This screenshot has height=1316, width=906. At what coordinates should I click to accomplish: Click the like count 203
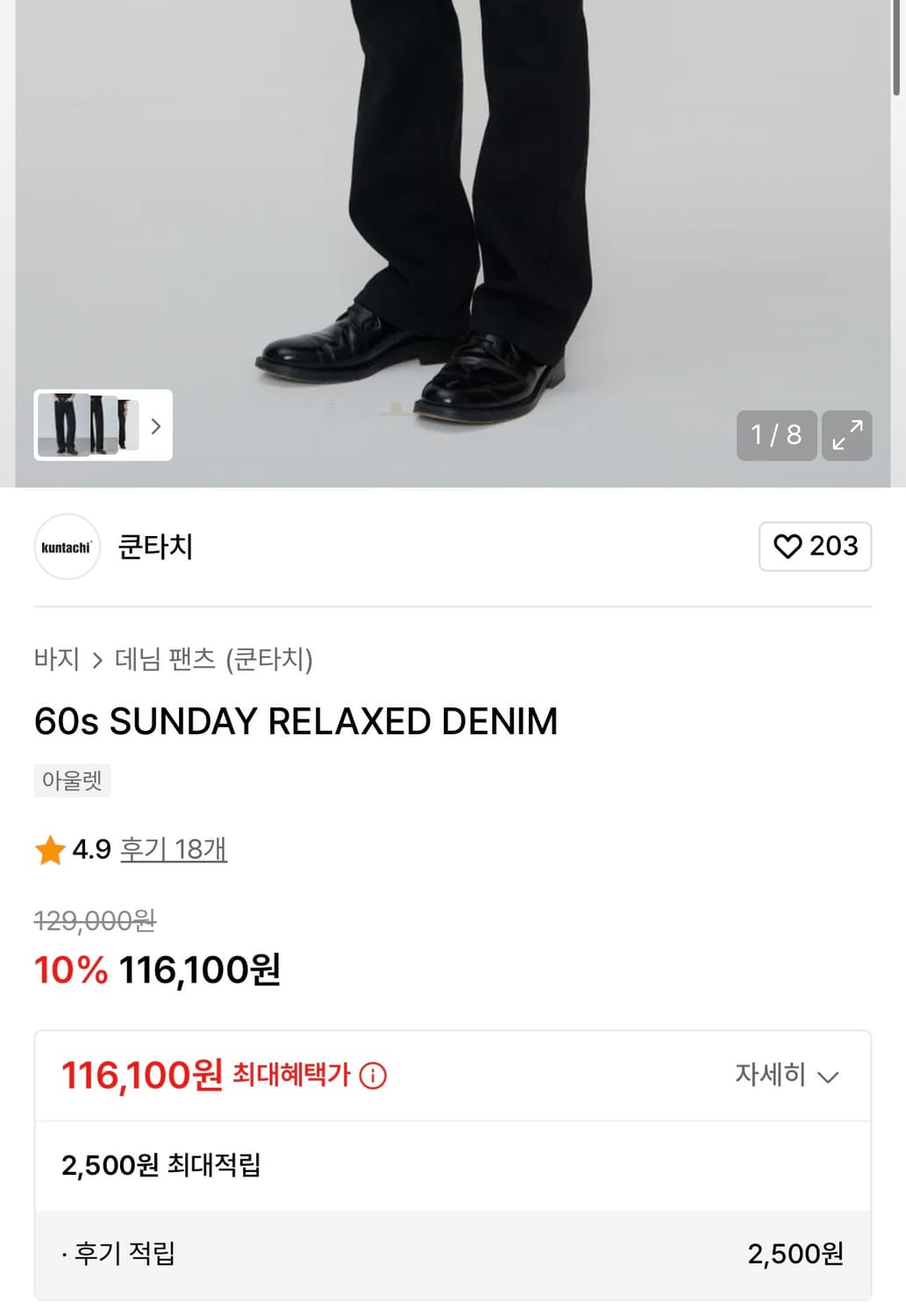click(835, 547)
